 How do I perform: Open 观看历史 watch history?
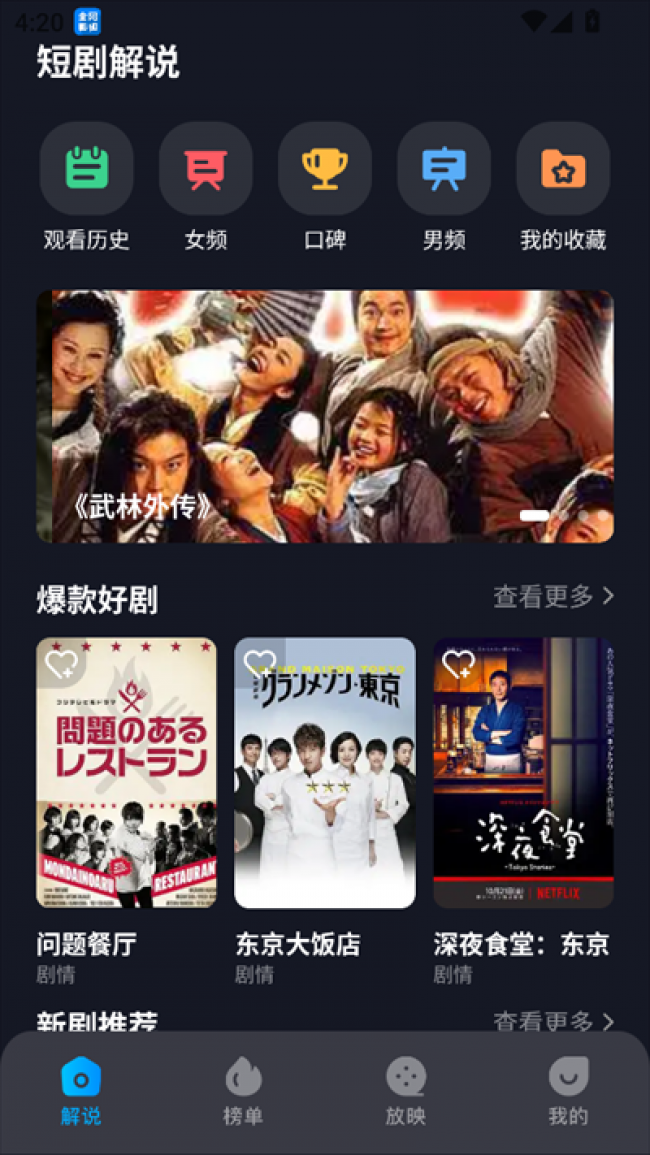(x=86, y=169)
